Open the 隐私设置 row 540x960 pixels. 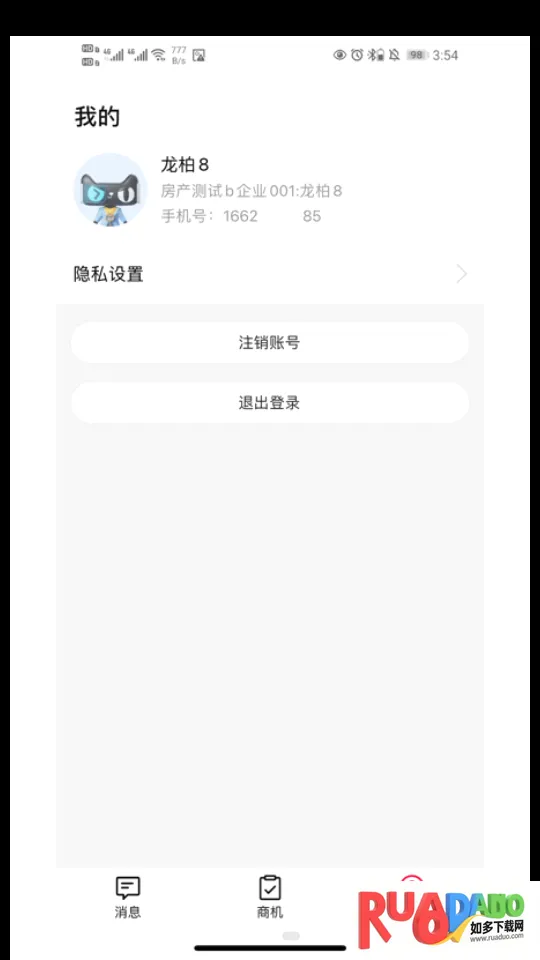[270, 274]
